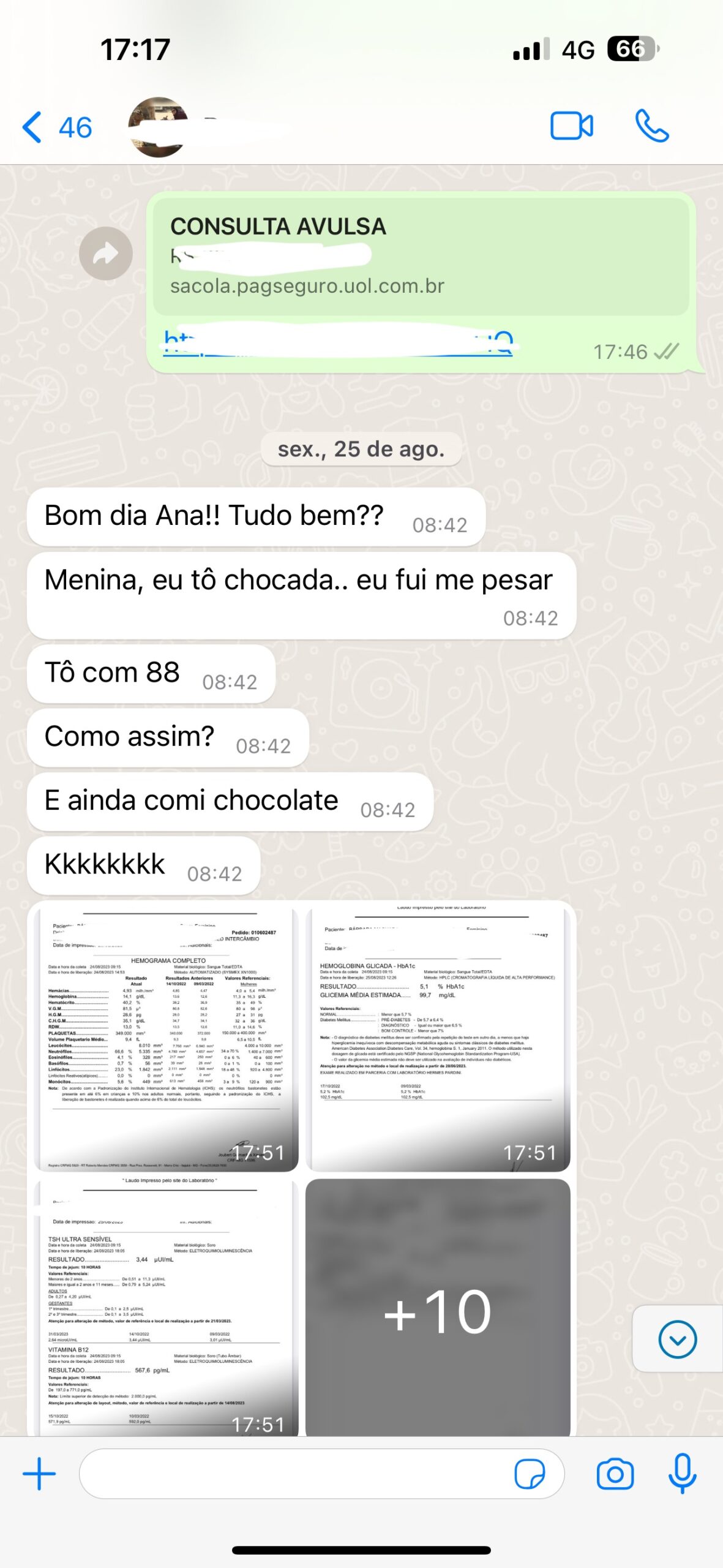Open the sticker picker
723x1568 pixels.
[x=529, y=1474]
